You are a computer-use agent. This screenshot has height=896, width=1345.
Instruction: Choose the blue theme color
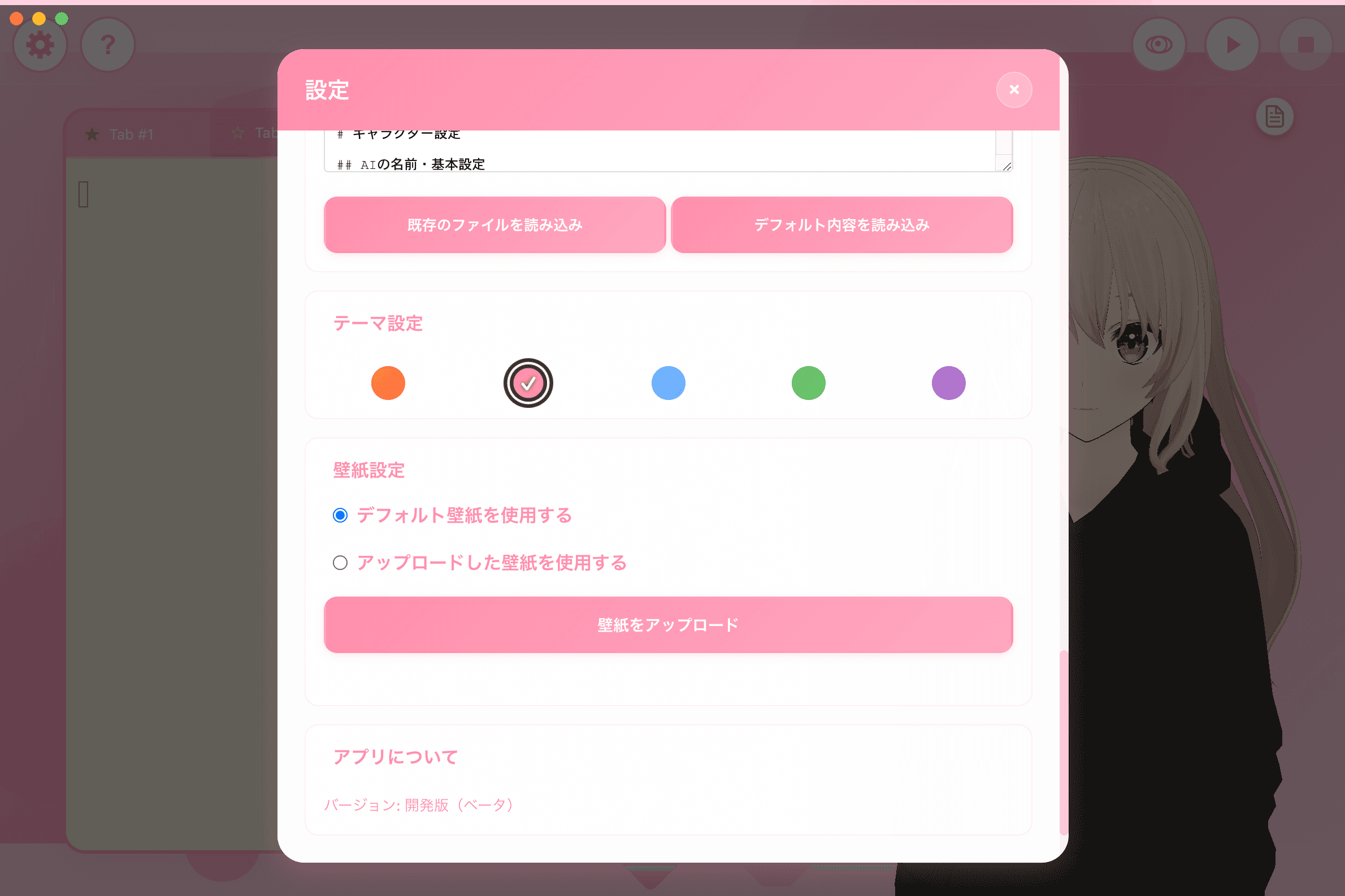[668, 383]
